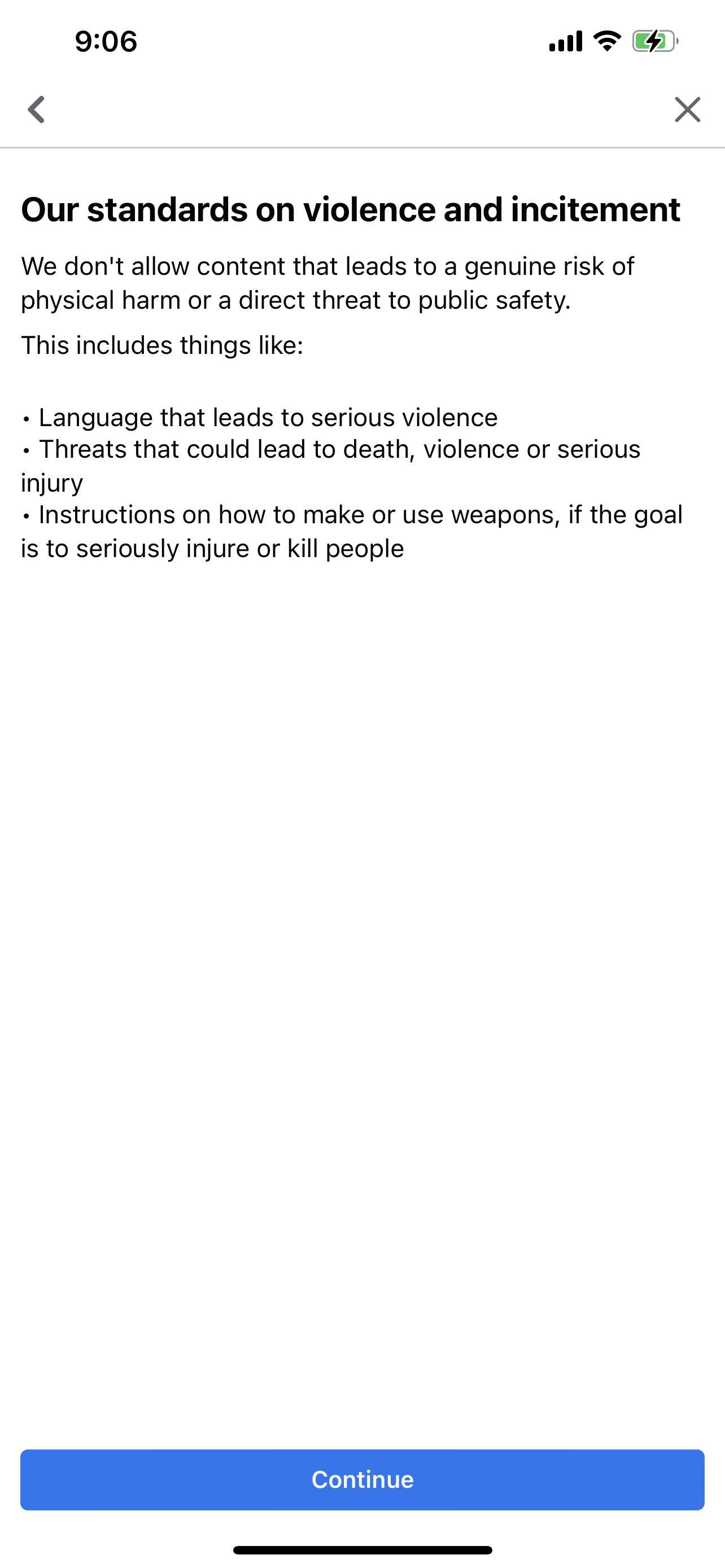Go back with the top-left arrow
The image size is (725, 1568).
pyautogui.click(x=37, y=110)
